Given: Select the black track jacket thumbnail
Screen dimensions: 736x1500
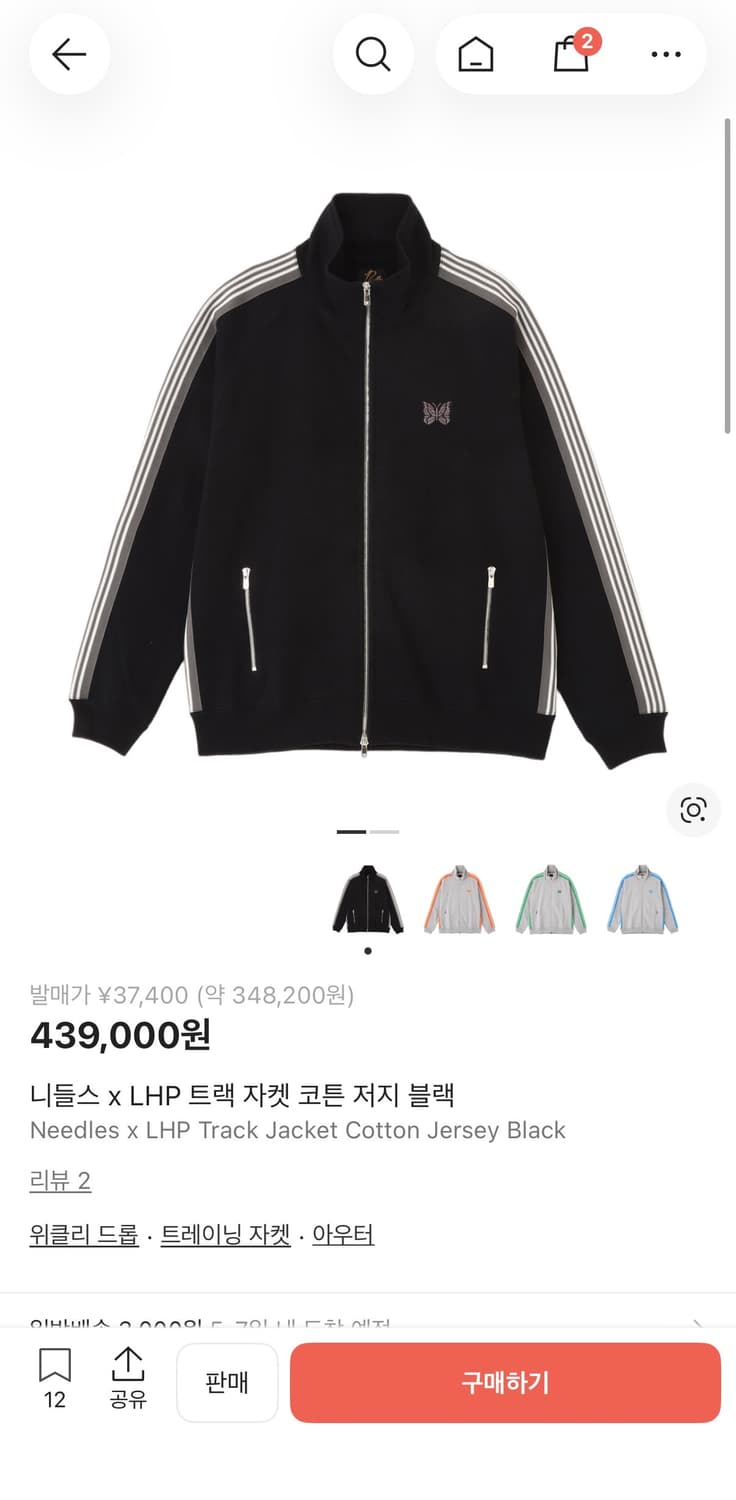Looking at the screenshot, I should pos(367,898).
